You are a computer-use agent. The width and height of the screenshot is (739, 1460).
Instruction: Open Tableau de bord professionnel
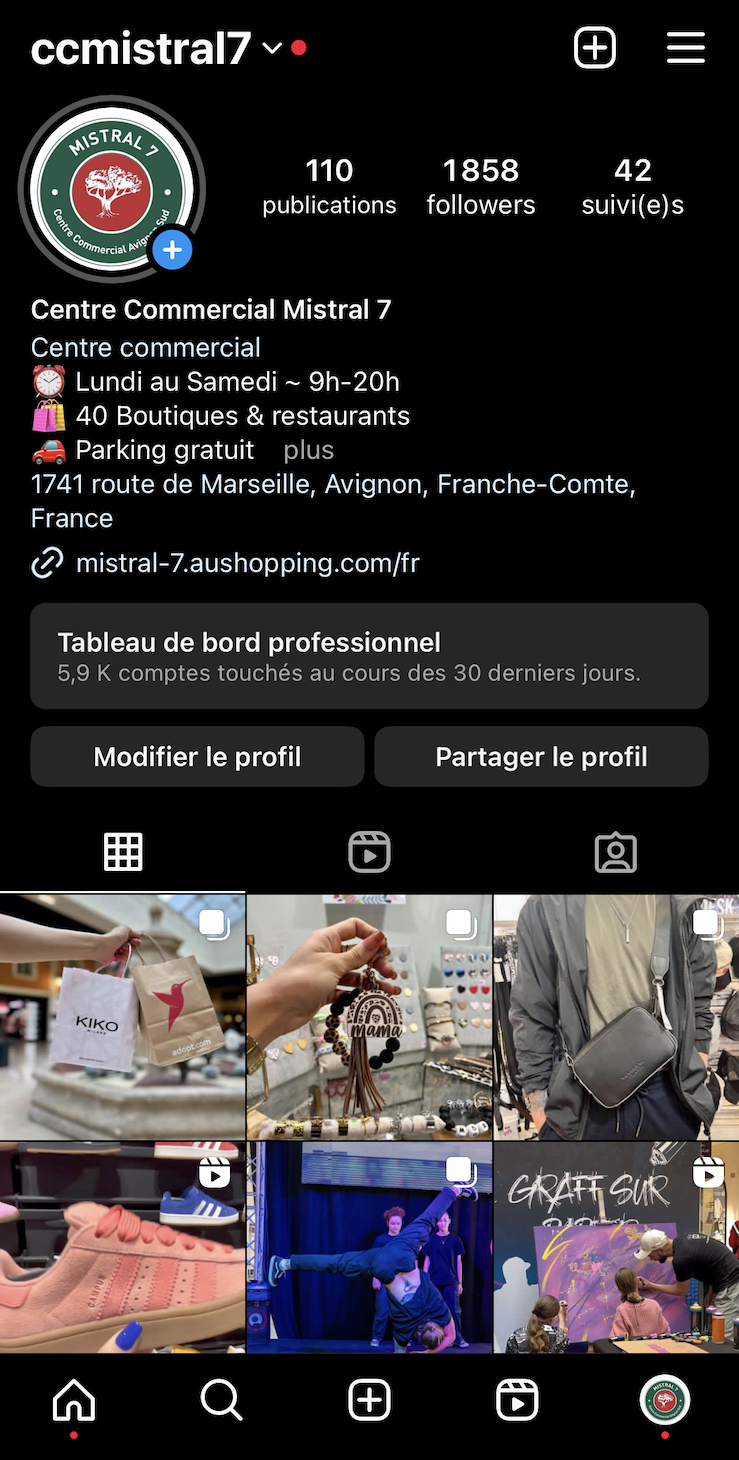(x=369, y=656)
